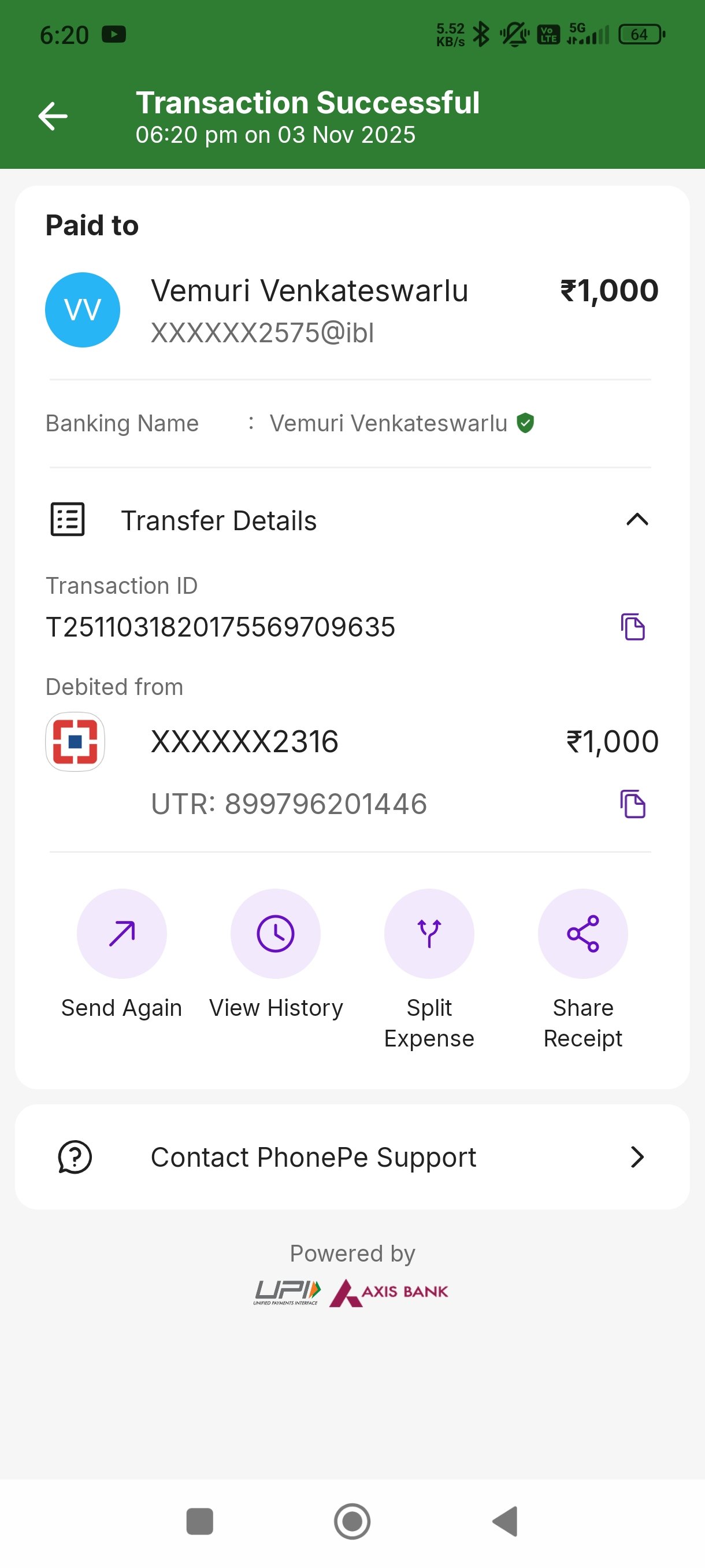Tap the Share Receipt icon

tap(582, 933)
